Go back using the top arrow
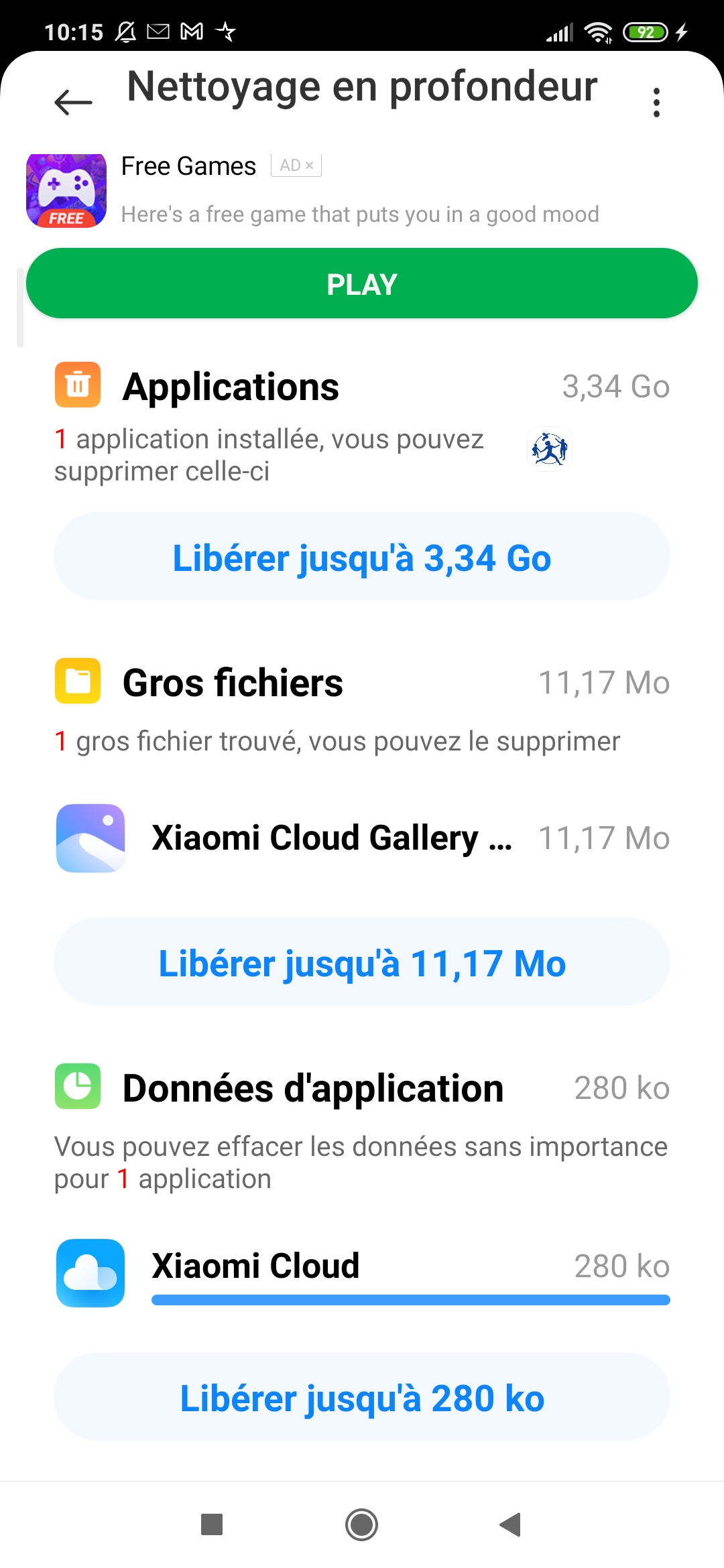Viewport: 724px width, 1568px height. [73, 103]
